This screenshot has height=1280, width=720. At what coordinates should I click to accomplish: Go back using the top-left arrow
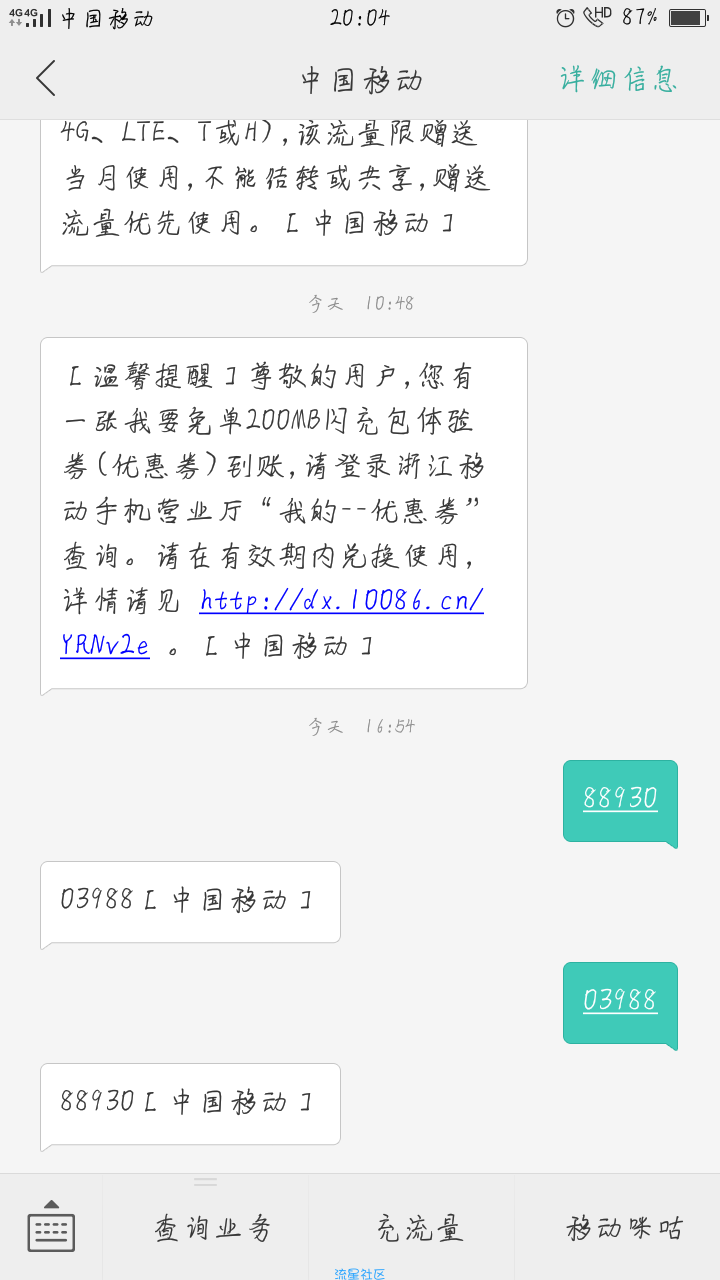pos(46,78)
